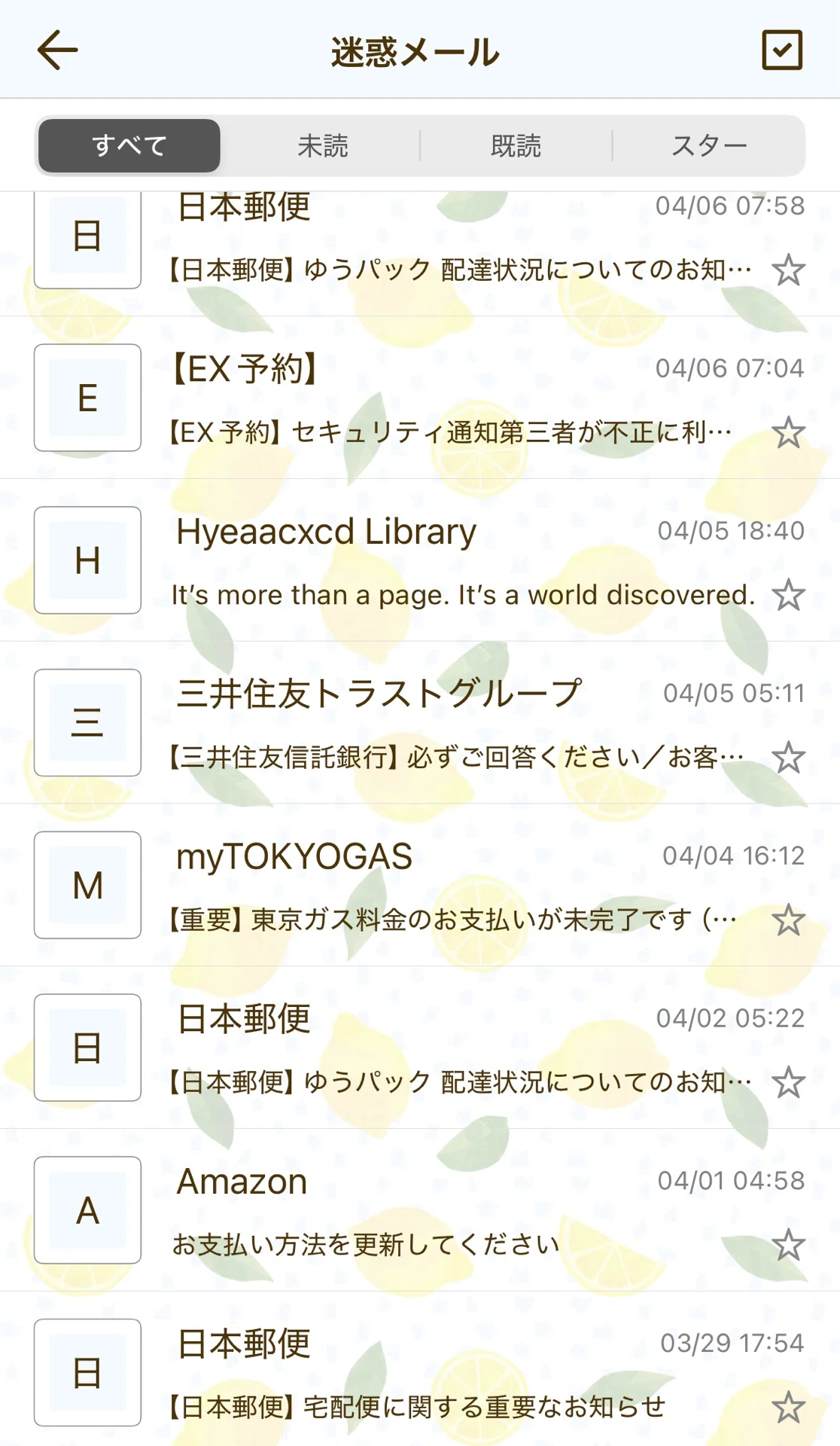Open the Hyeaacxcd Library email
Viewport: 840px width, 1446px height.
[420, 560]
